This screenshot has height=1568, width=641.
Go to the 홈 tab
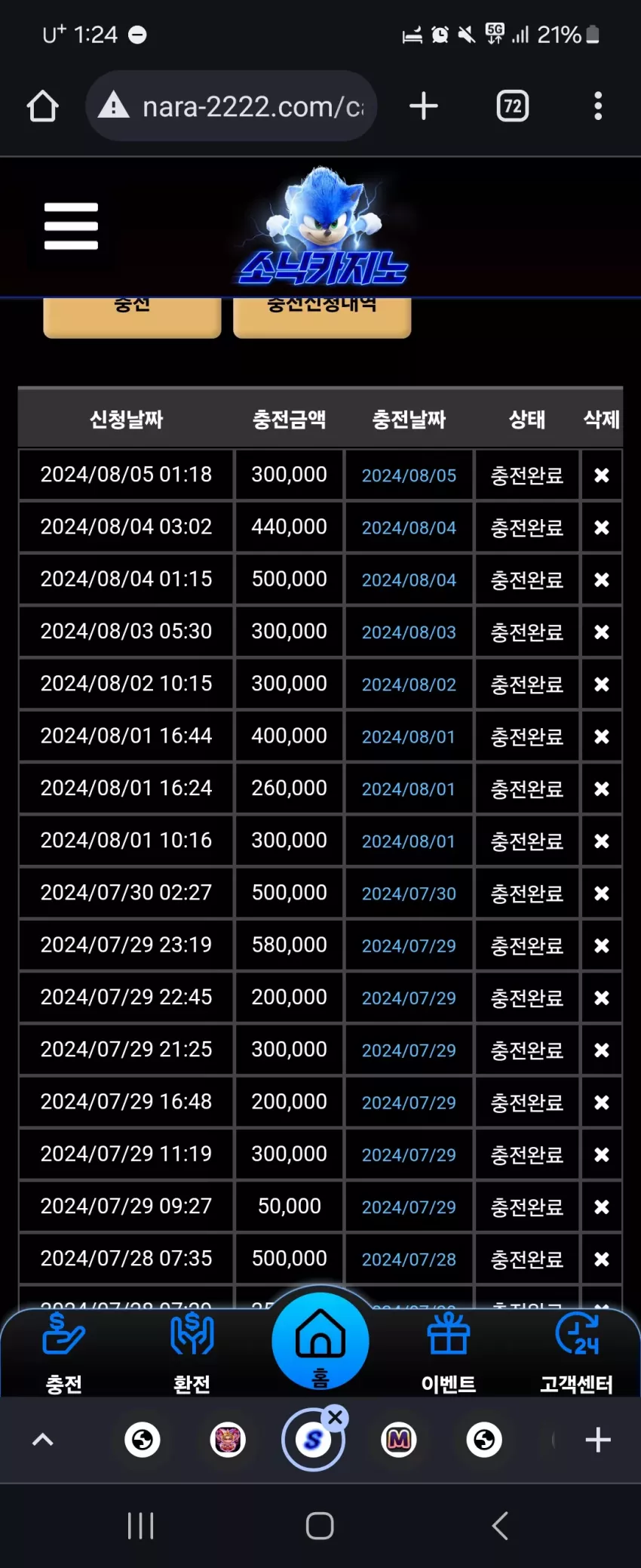point(320,1342)
